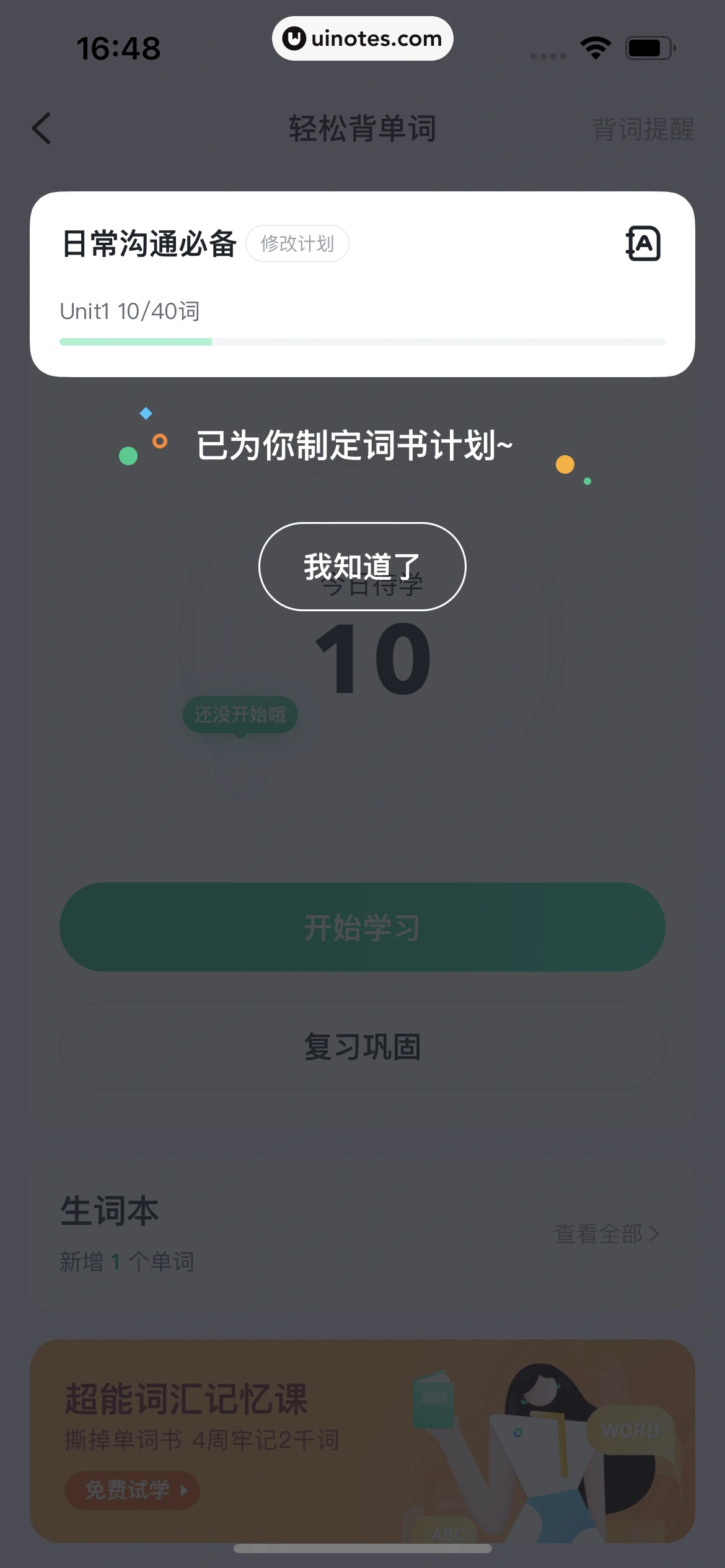The height and width of the screenshot is (1568, 725).
Task: Click the green speech bubble 还没开始哦
Action: [240, 714]
